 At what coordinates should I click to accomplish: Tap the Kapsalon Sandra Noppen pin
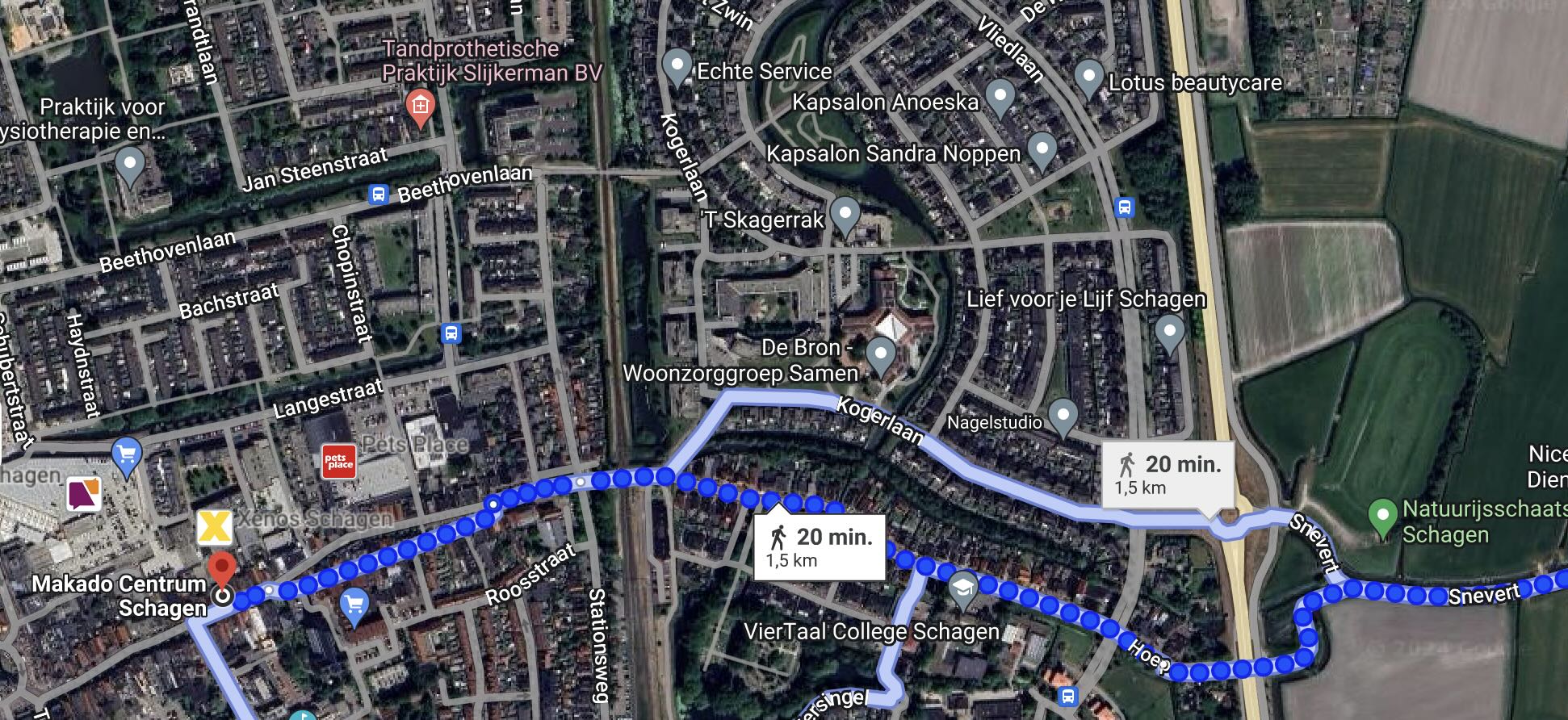(x=1042, y=150)
